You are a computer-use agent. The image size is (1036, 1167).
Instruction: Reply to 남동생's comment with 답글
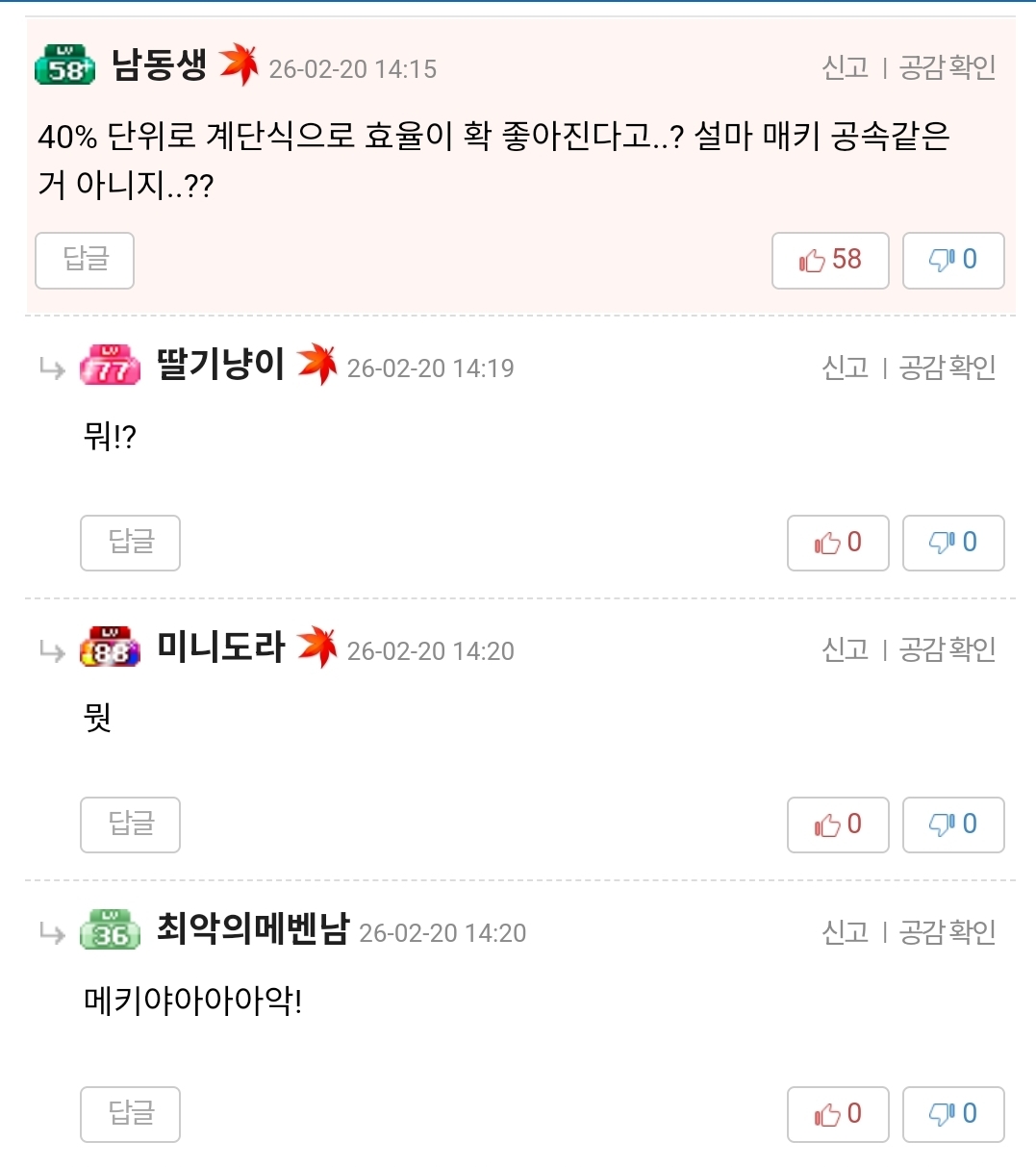point(85,260)
